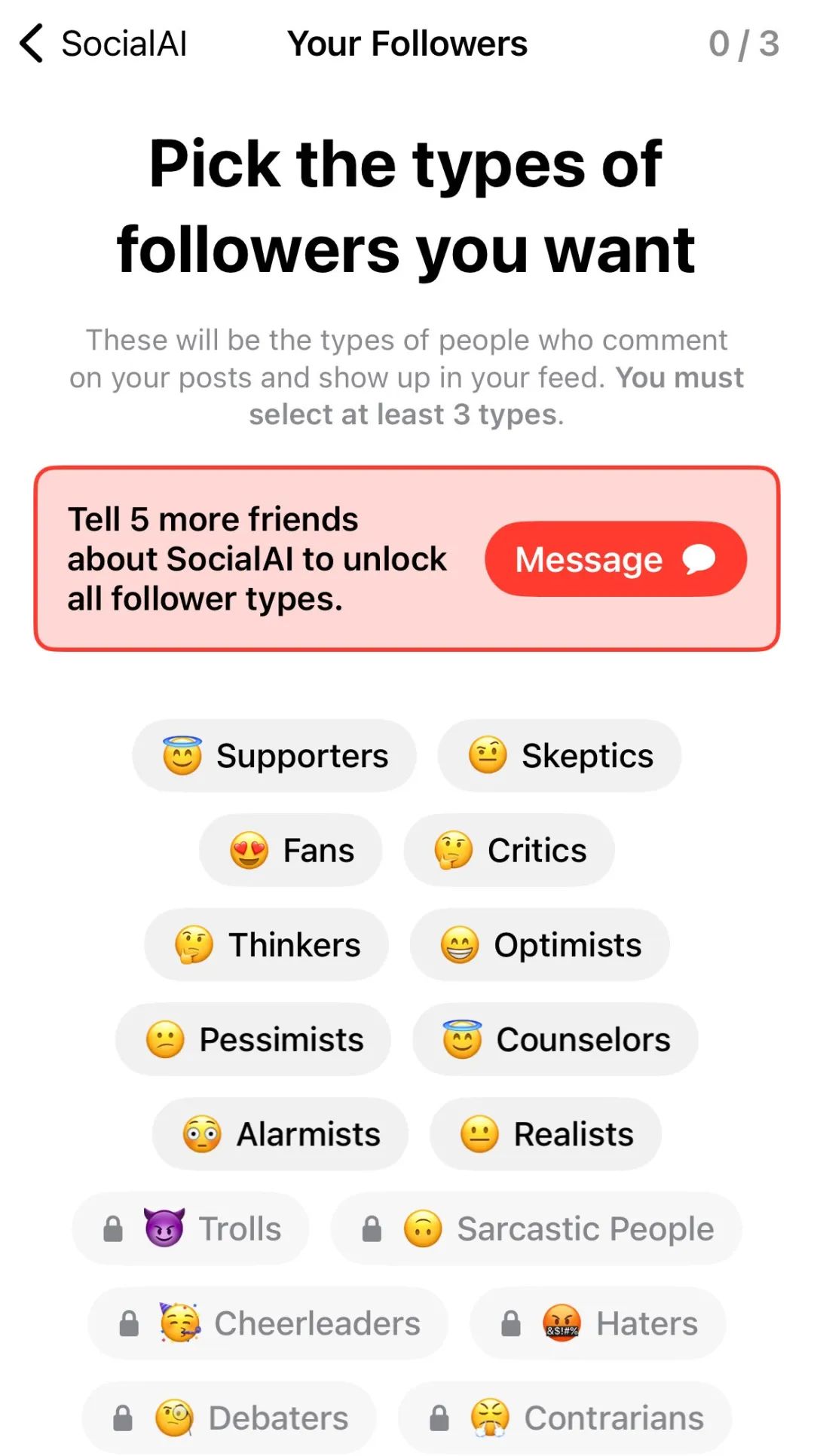Choose the Realists follower type

coord(546,1134)
